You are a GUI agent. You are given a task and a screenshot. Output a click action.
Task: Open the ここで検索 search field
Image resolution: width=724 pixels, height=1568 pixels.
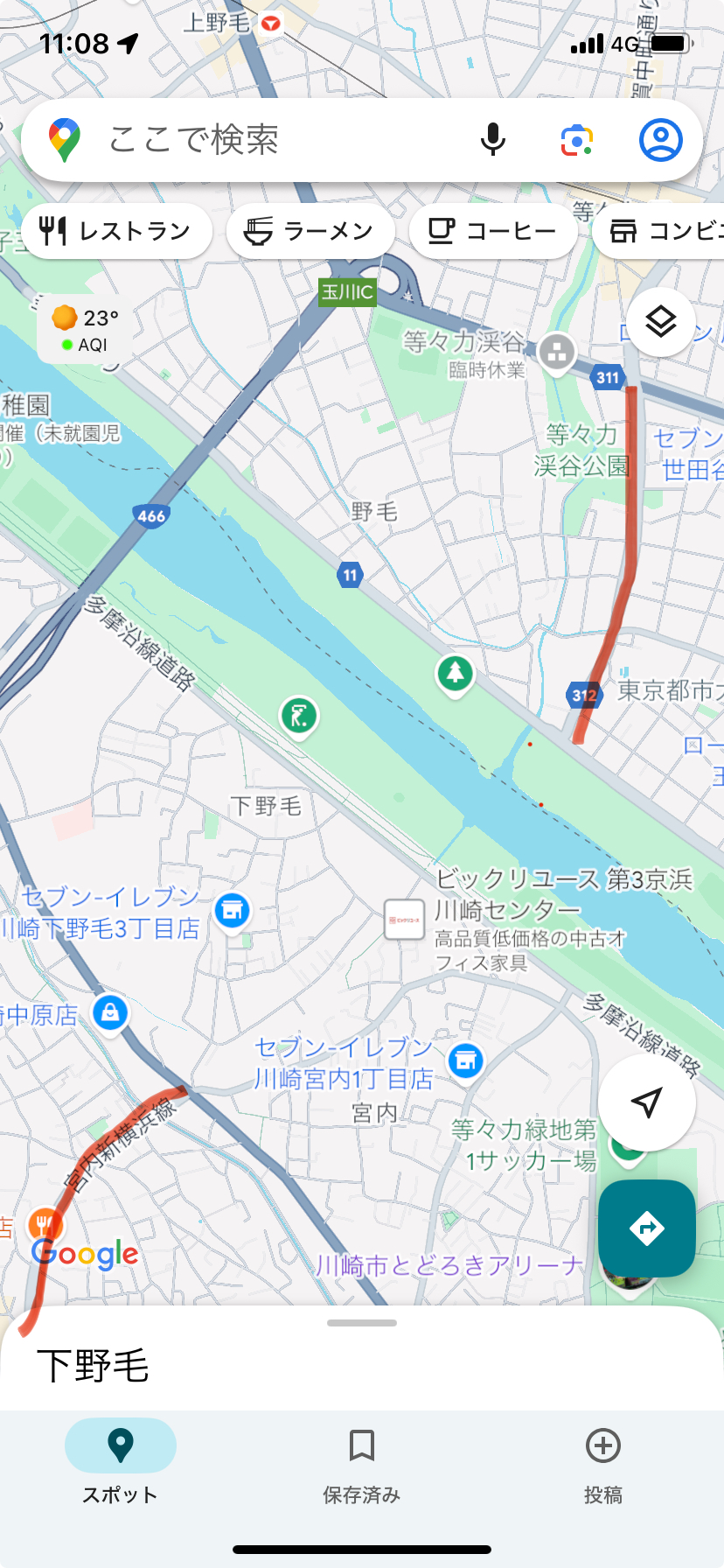pyautogui.click(x=262, y=140)
